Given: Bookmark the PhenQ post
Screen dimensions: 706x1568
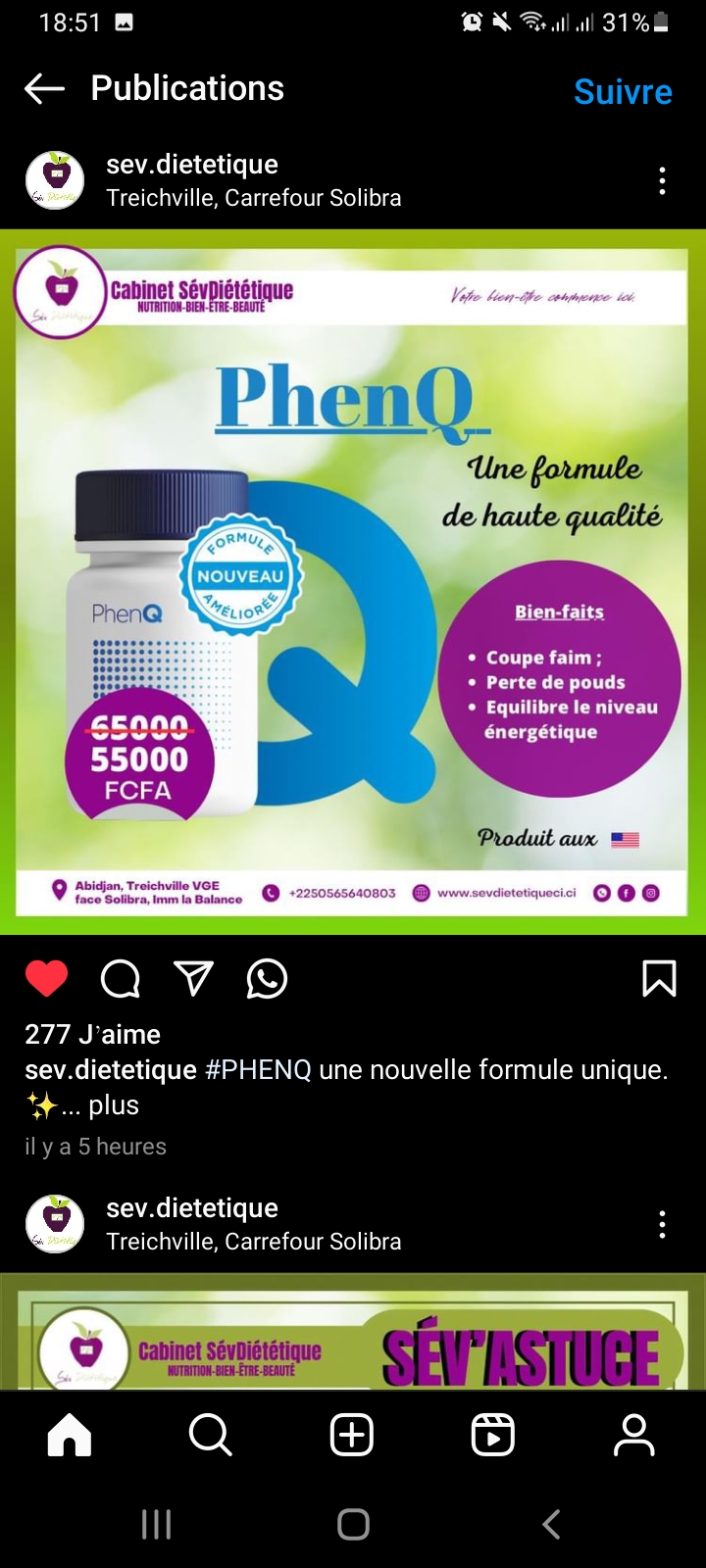Looking at the screenshot, I should [659, 978].
